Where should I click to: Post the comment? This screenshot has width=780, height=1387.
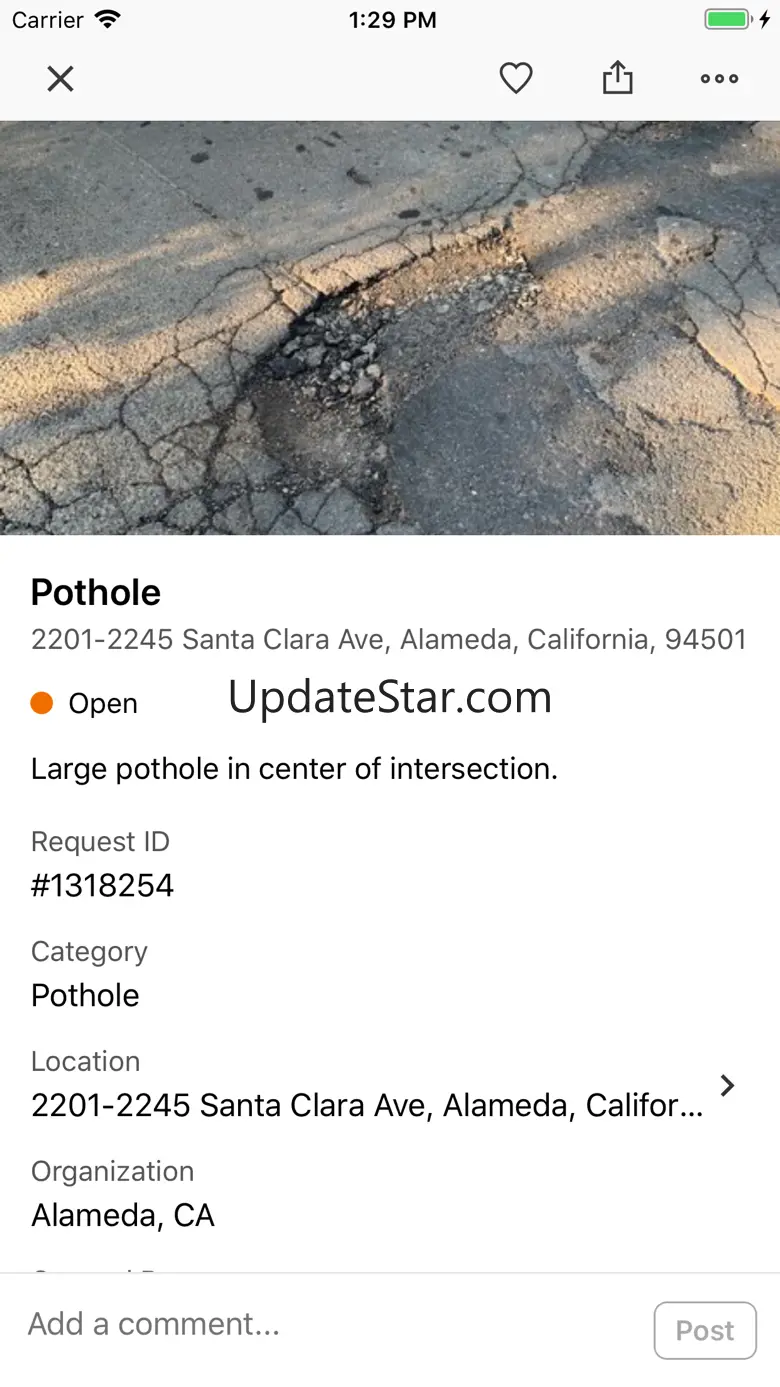point(705,1331)
